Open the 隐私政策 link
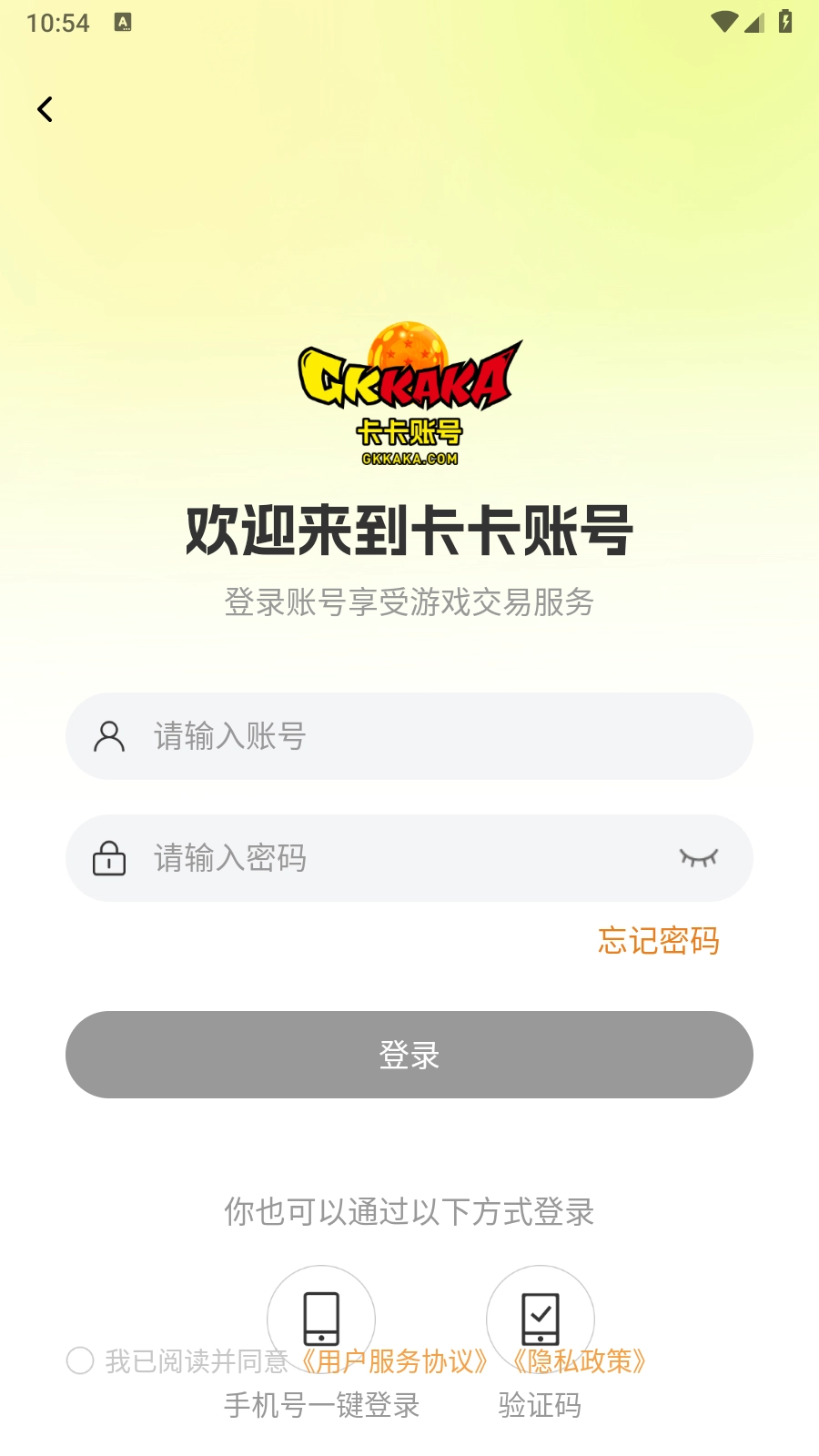 coord(580,1362)
